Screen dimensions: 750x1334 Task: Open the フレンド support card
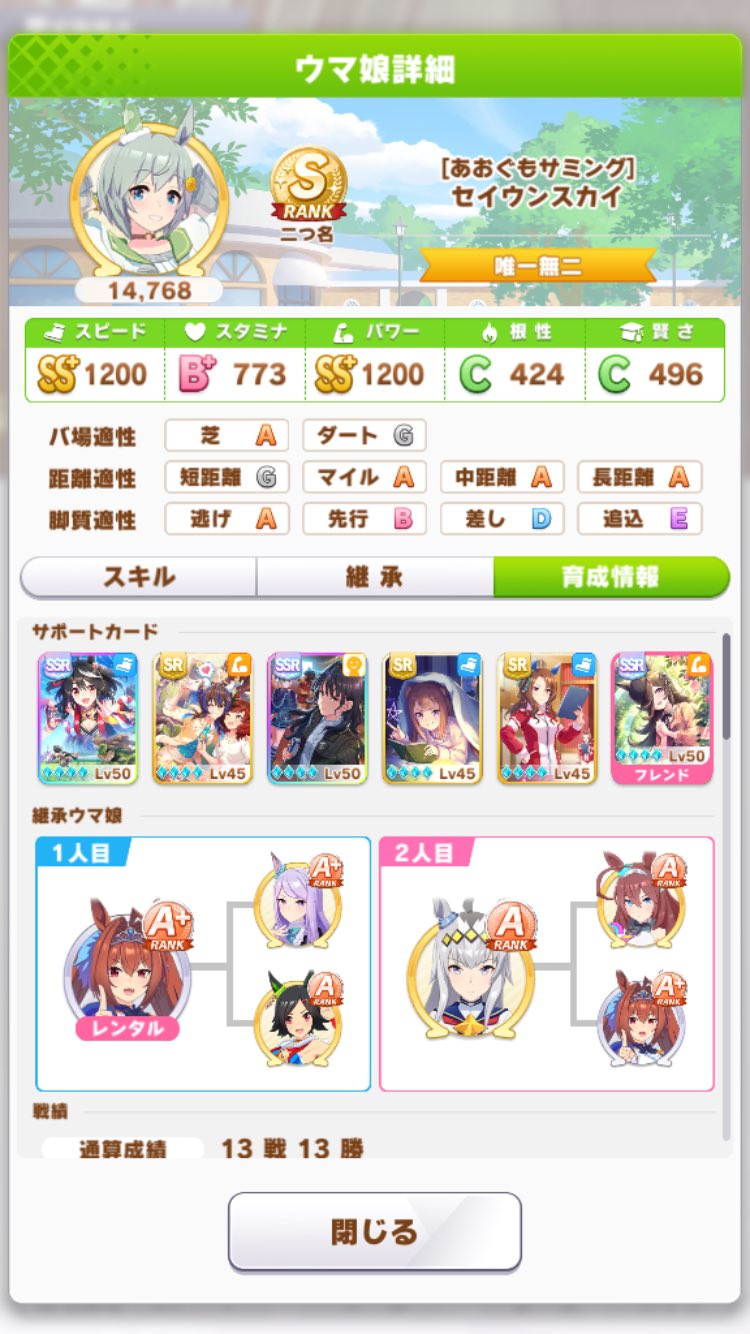(x=662, y=718)
